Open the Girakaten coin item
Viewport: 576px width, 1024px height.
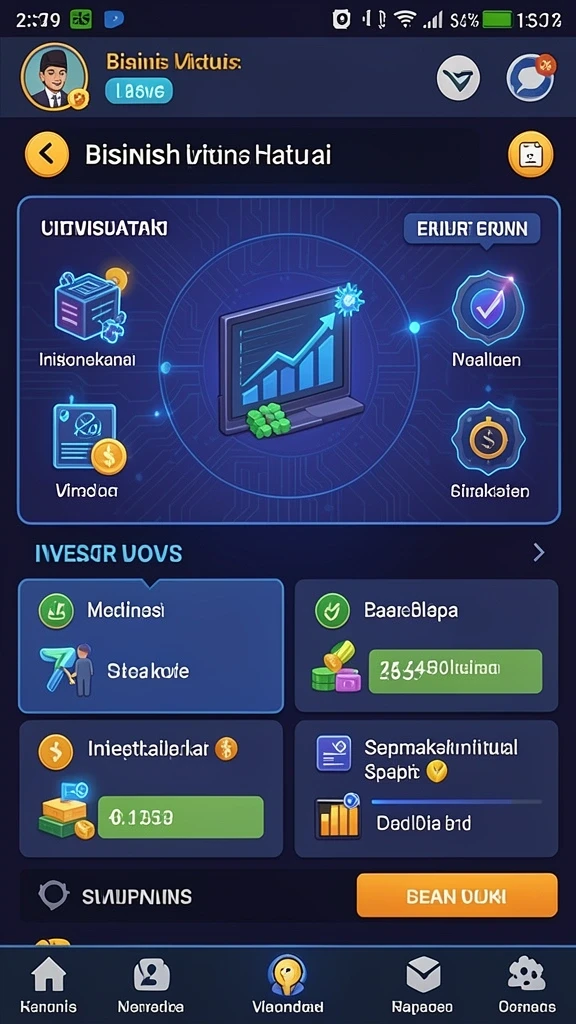click(489, 452)
